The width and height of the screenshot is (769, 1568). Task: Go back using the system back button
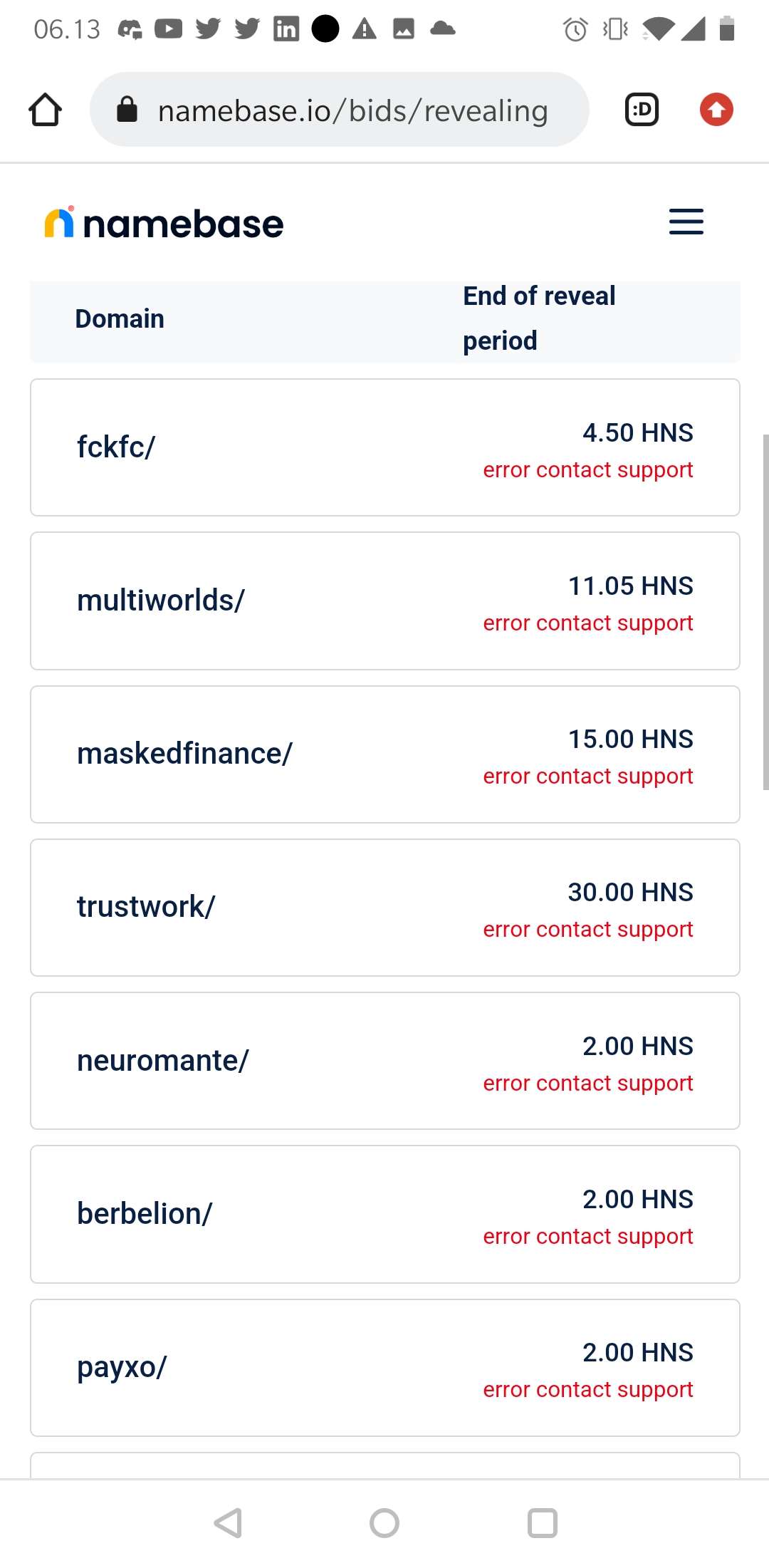pyautogui.click(x=228, y=1523)
